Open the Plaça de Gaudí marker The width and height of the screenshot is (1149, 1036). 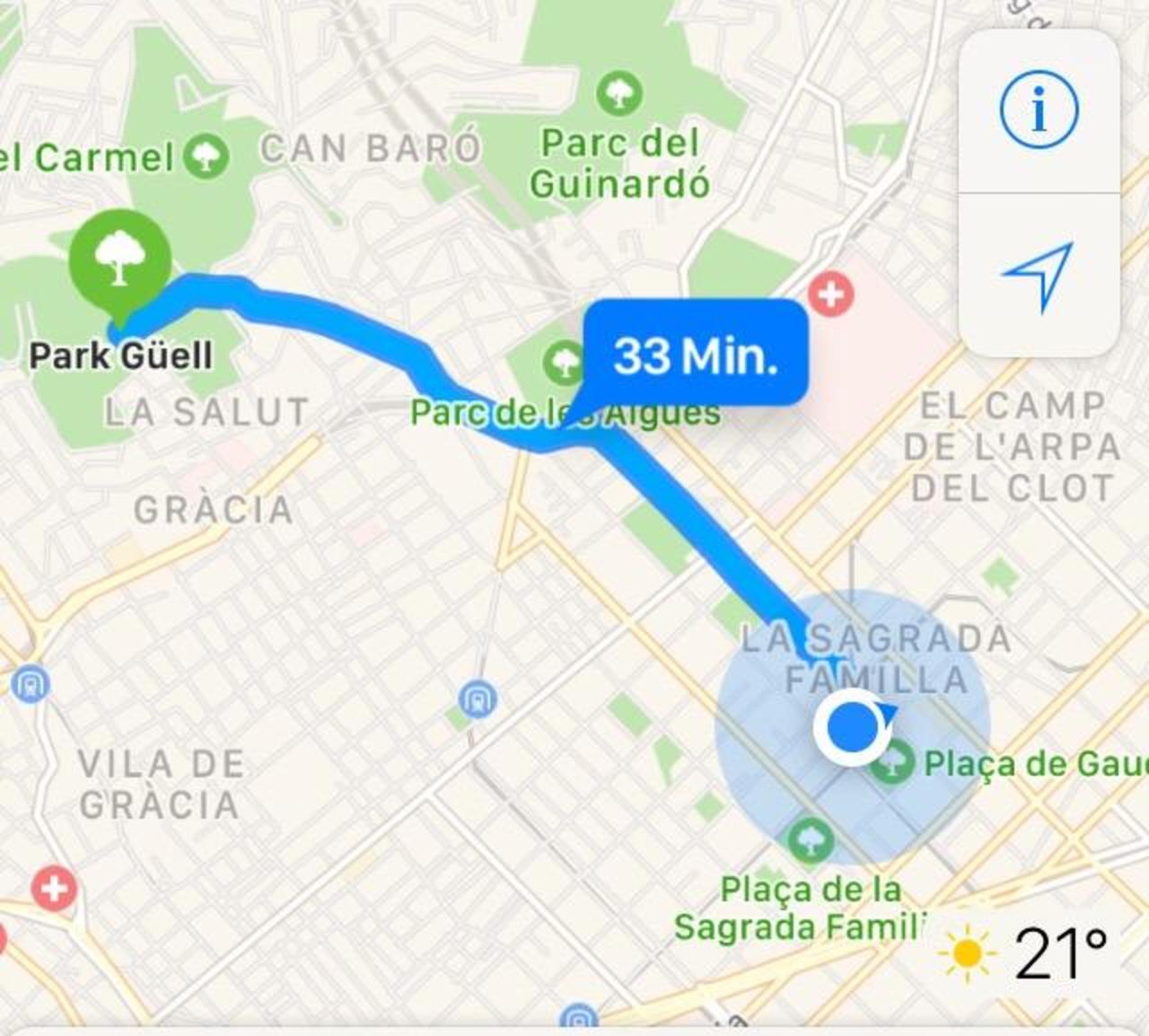click(x=892, y=764)
